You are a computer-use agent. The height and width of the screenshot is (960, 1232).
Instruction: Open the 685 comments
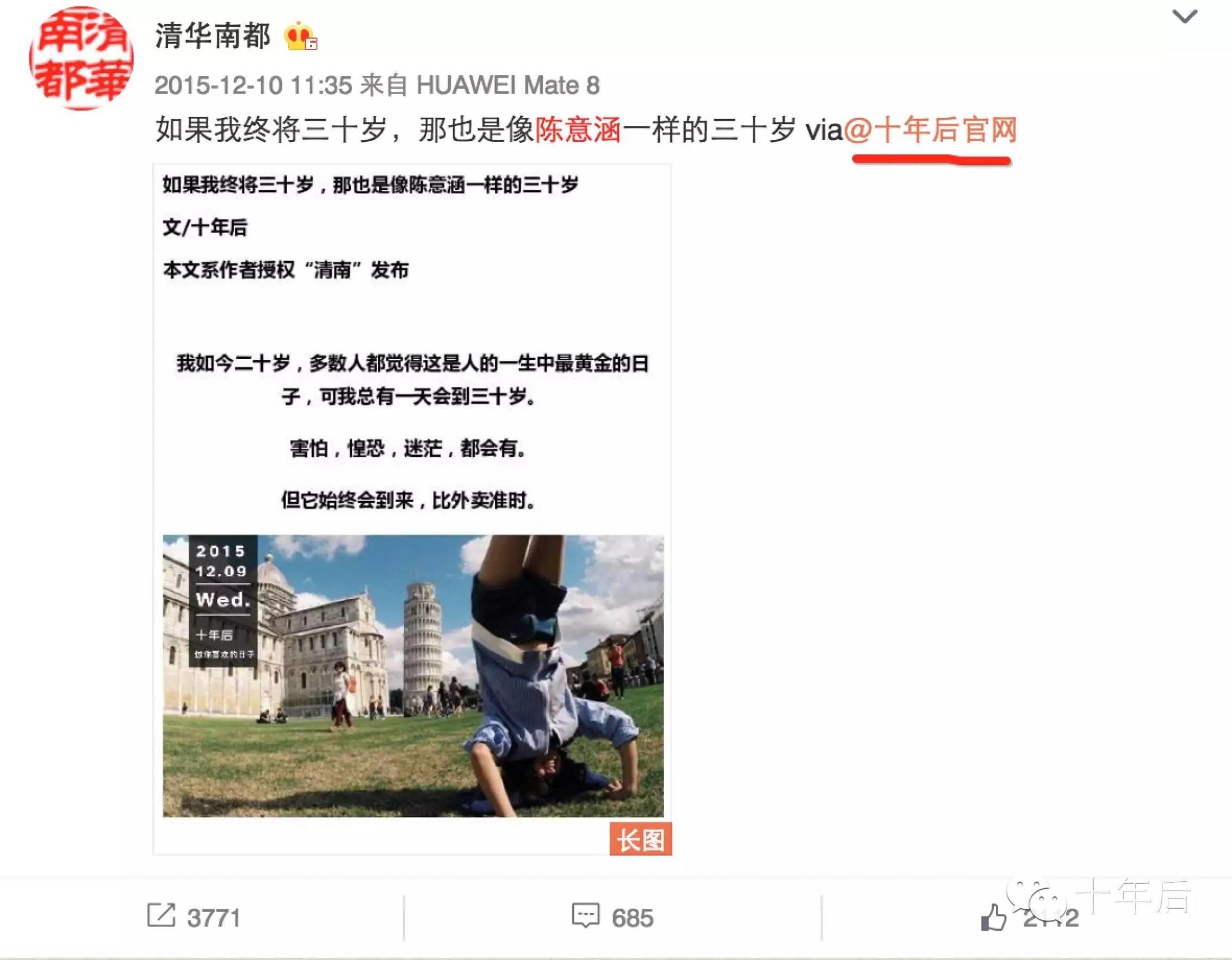[612, 917]
